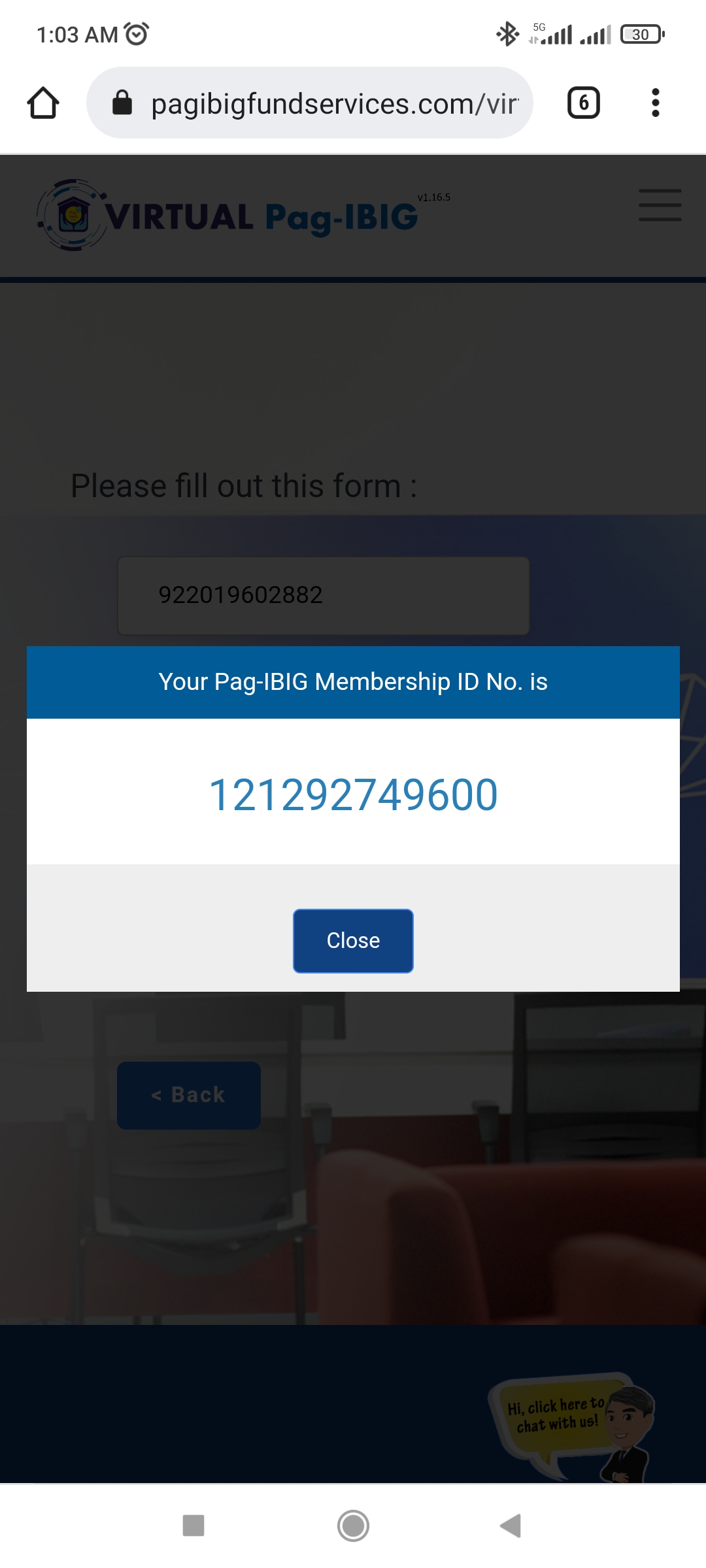Close the Membership ID dialog
This screenshot has height=1568, width=706.
click(x=353, y=941)
